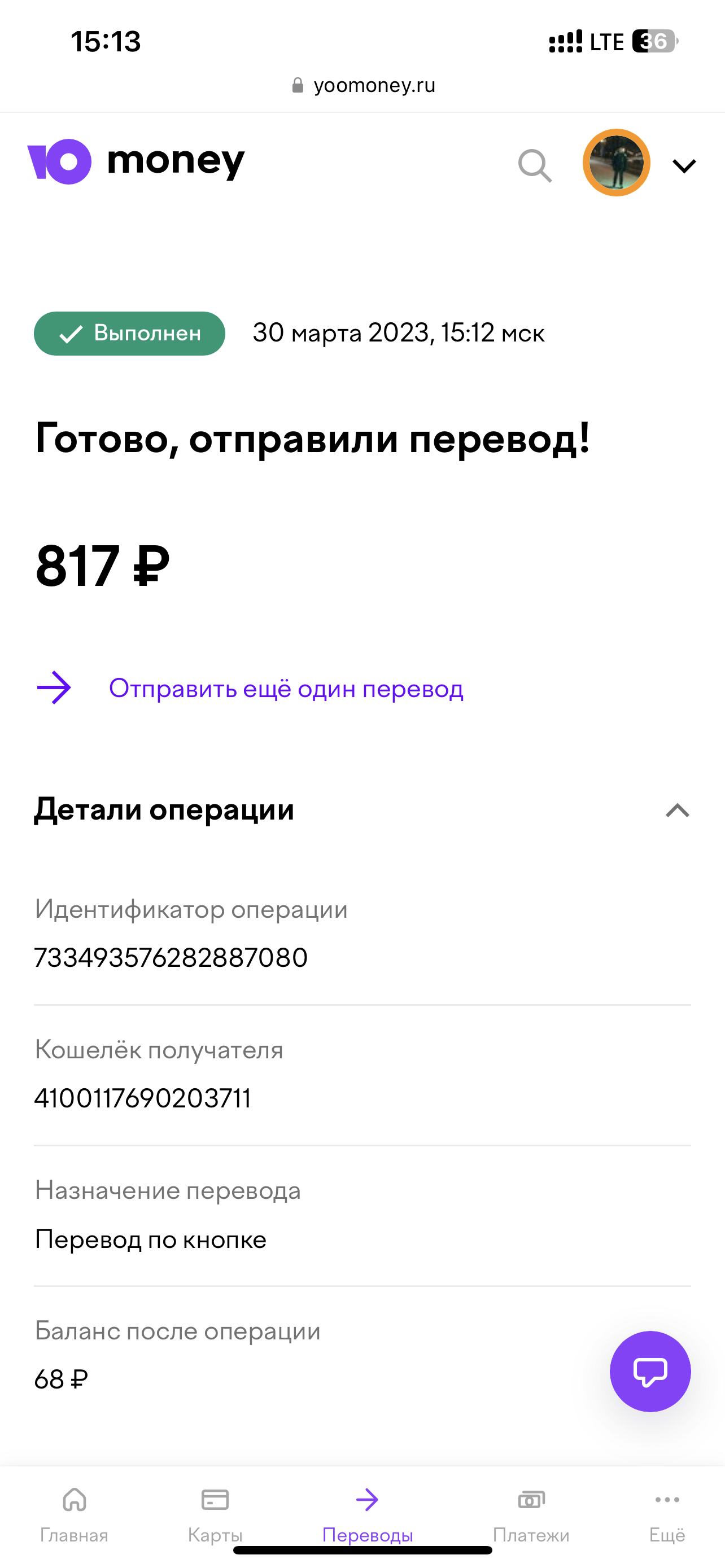Expand the account dropdown chevron
This screenshot has height=1568, width=725.
[x=684, y=166]
